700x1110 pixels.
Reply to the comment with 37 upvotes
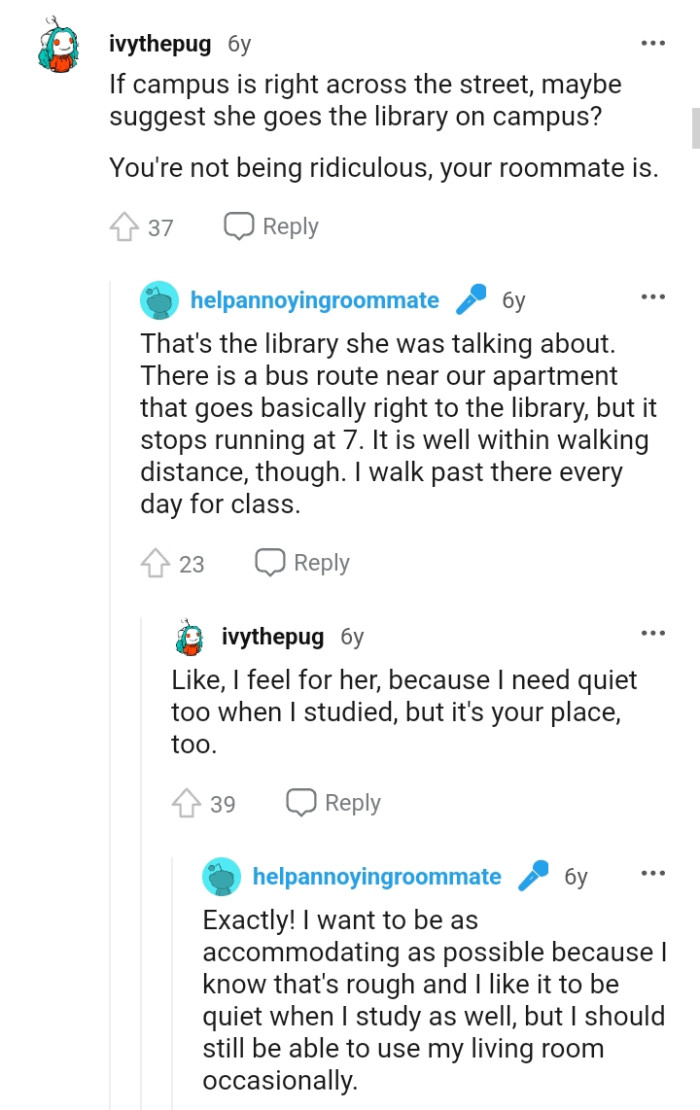point(270,227)
